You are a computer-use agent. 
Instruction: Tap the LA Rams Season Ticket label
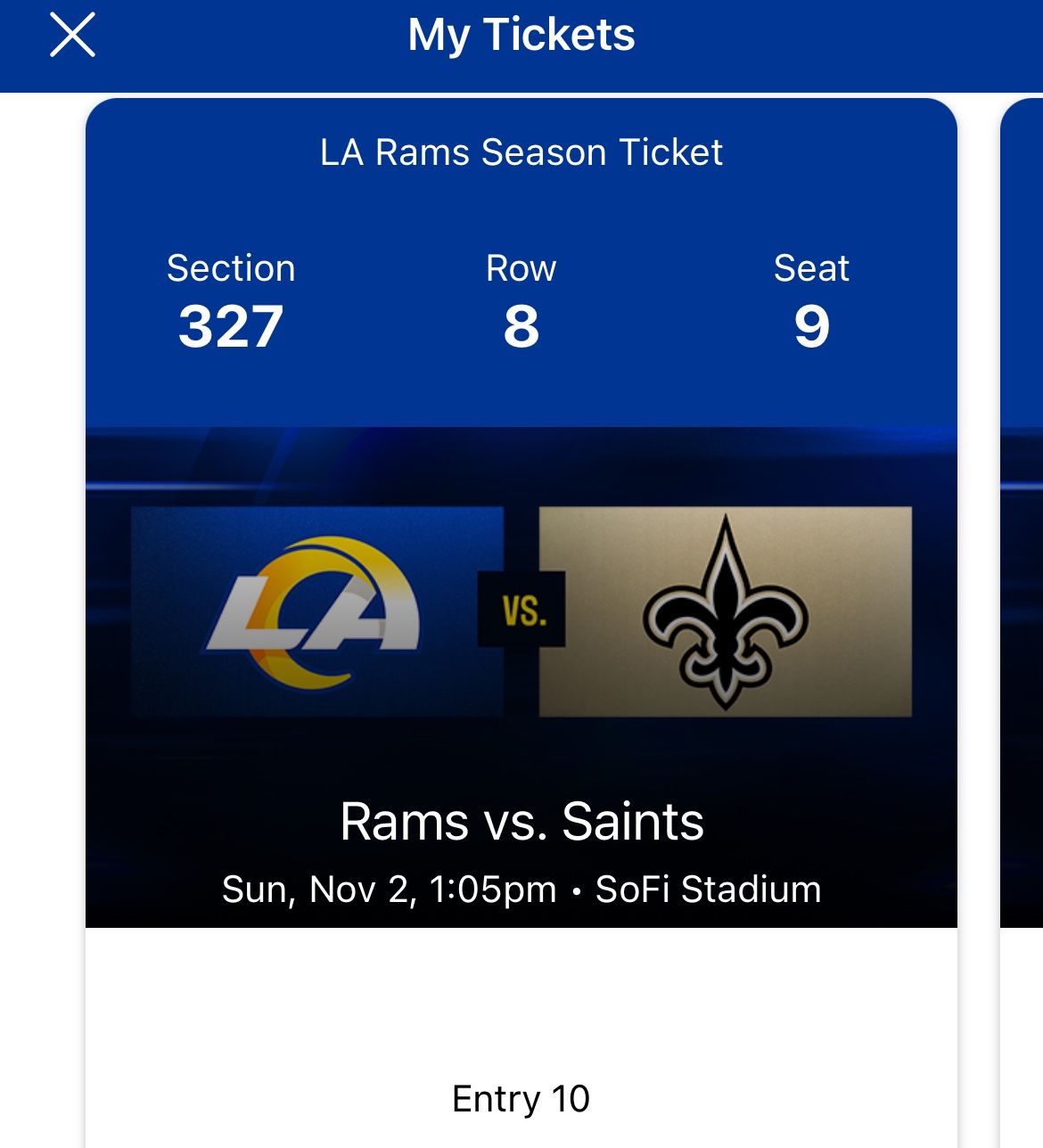(520, 152)
